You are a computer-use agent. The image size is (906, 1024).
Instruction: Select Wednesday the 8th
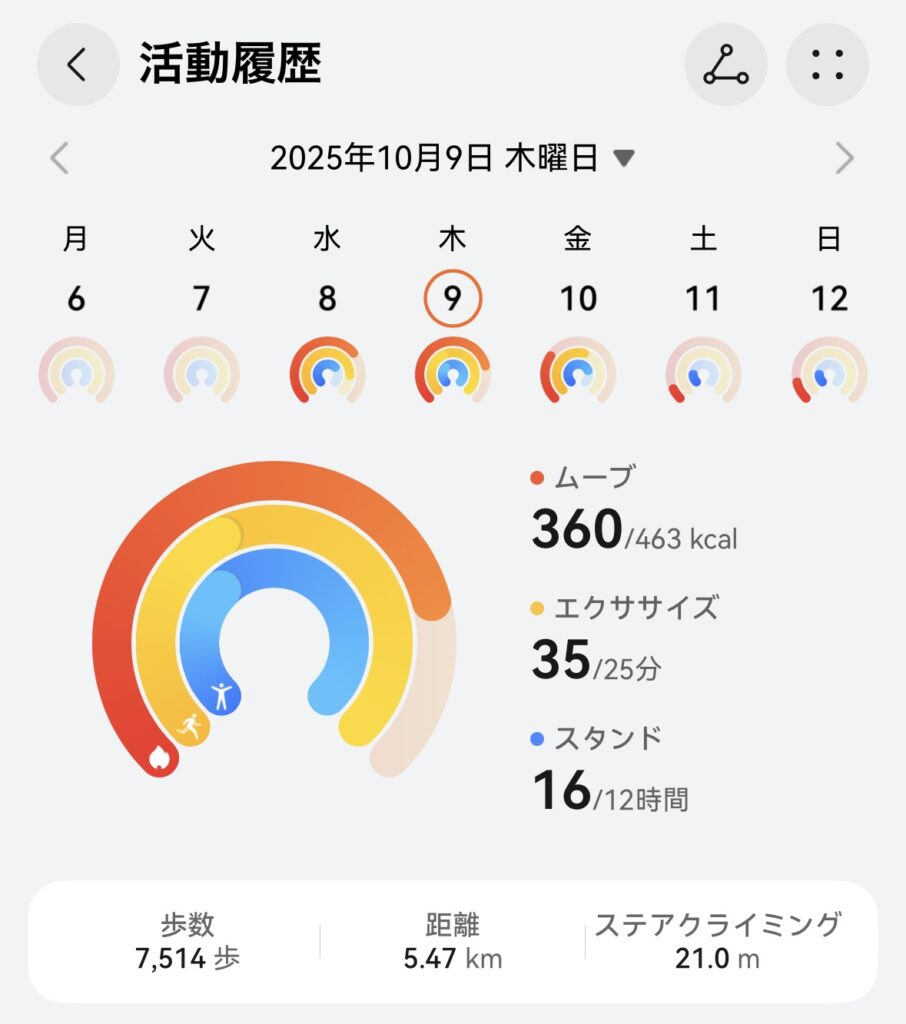pyautogui.click(x=327, y=299)
